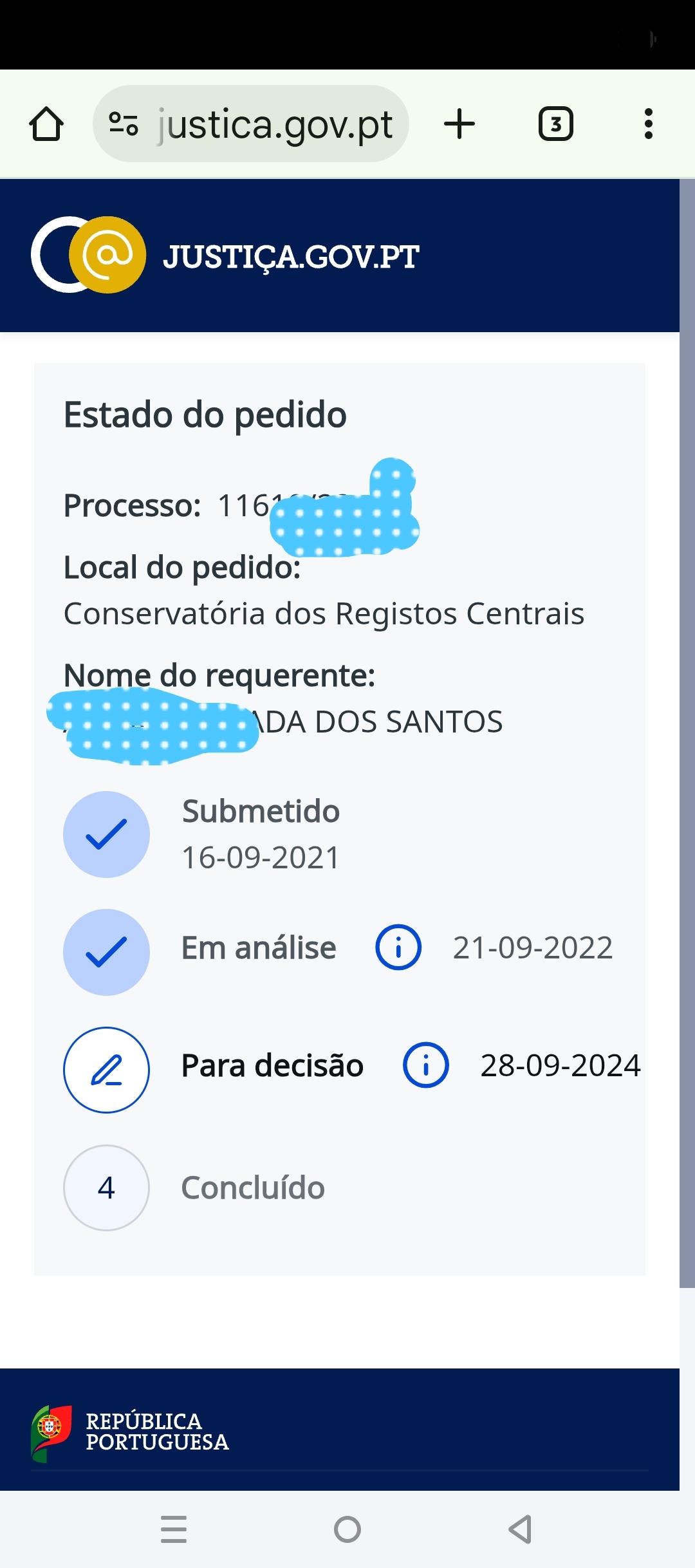Open the JUSTIÇA.GOV.PT site homepage

(225, 256)
